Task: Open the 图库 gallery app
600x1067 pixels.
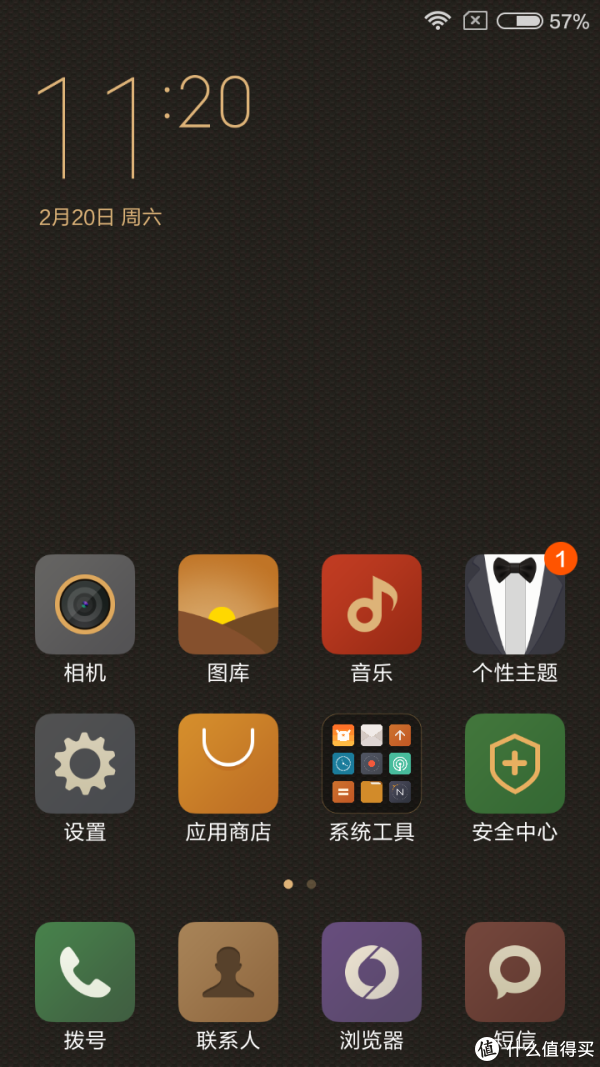Action: 228,604
